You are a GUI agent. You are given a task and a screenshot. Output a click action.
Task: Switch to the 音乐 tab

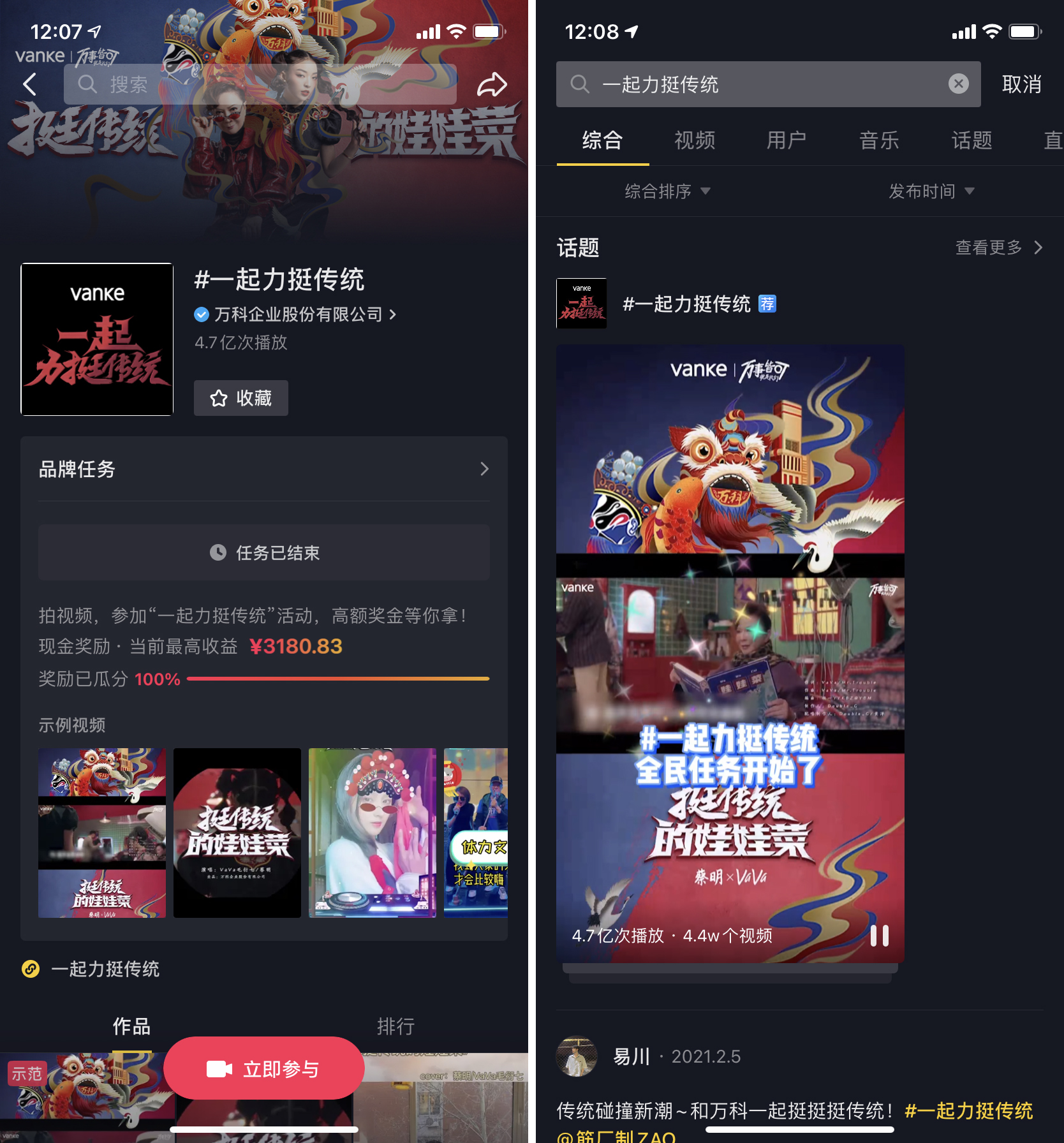click(878, 140)
